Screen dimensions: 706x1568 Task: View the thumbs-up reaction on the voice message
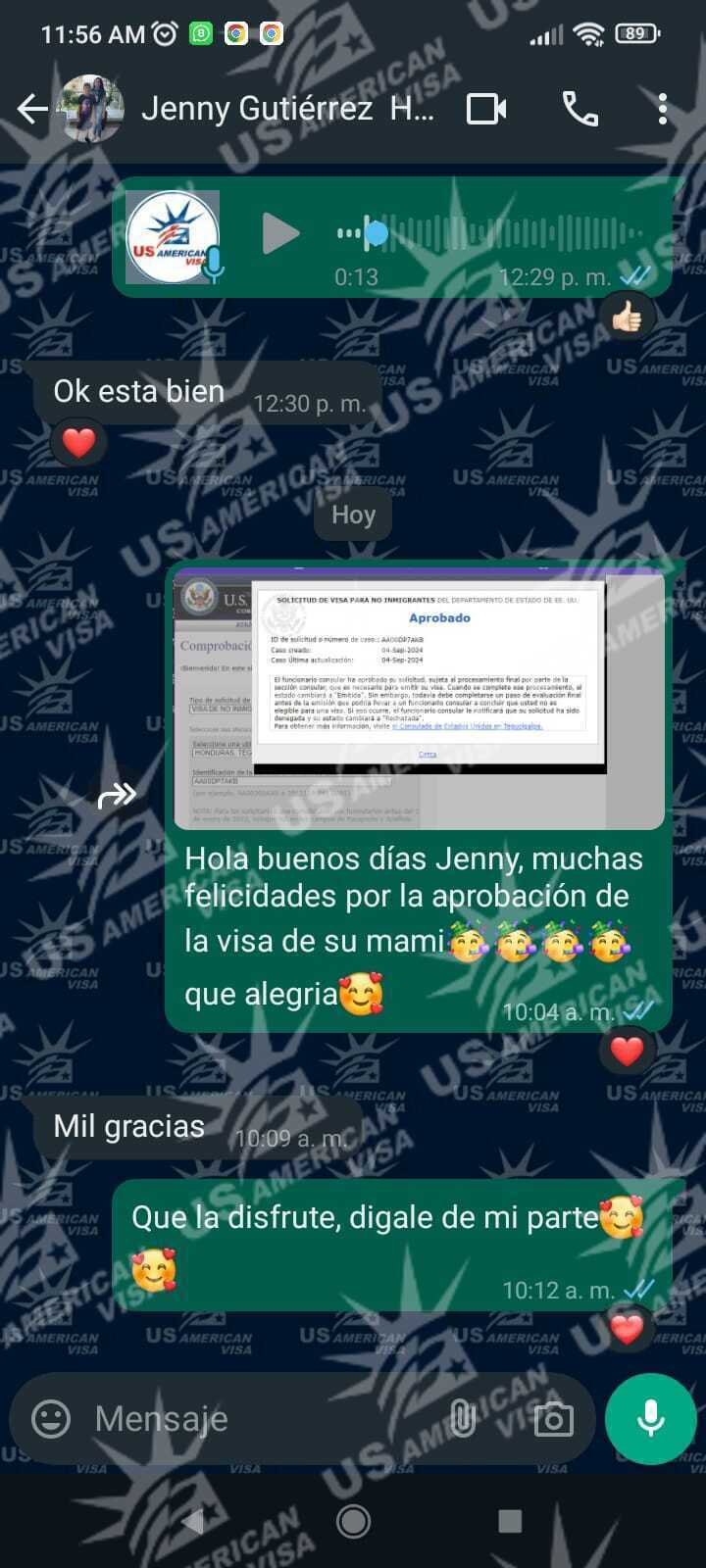tap(627, 317)
